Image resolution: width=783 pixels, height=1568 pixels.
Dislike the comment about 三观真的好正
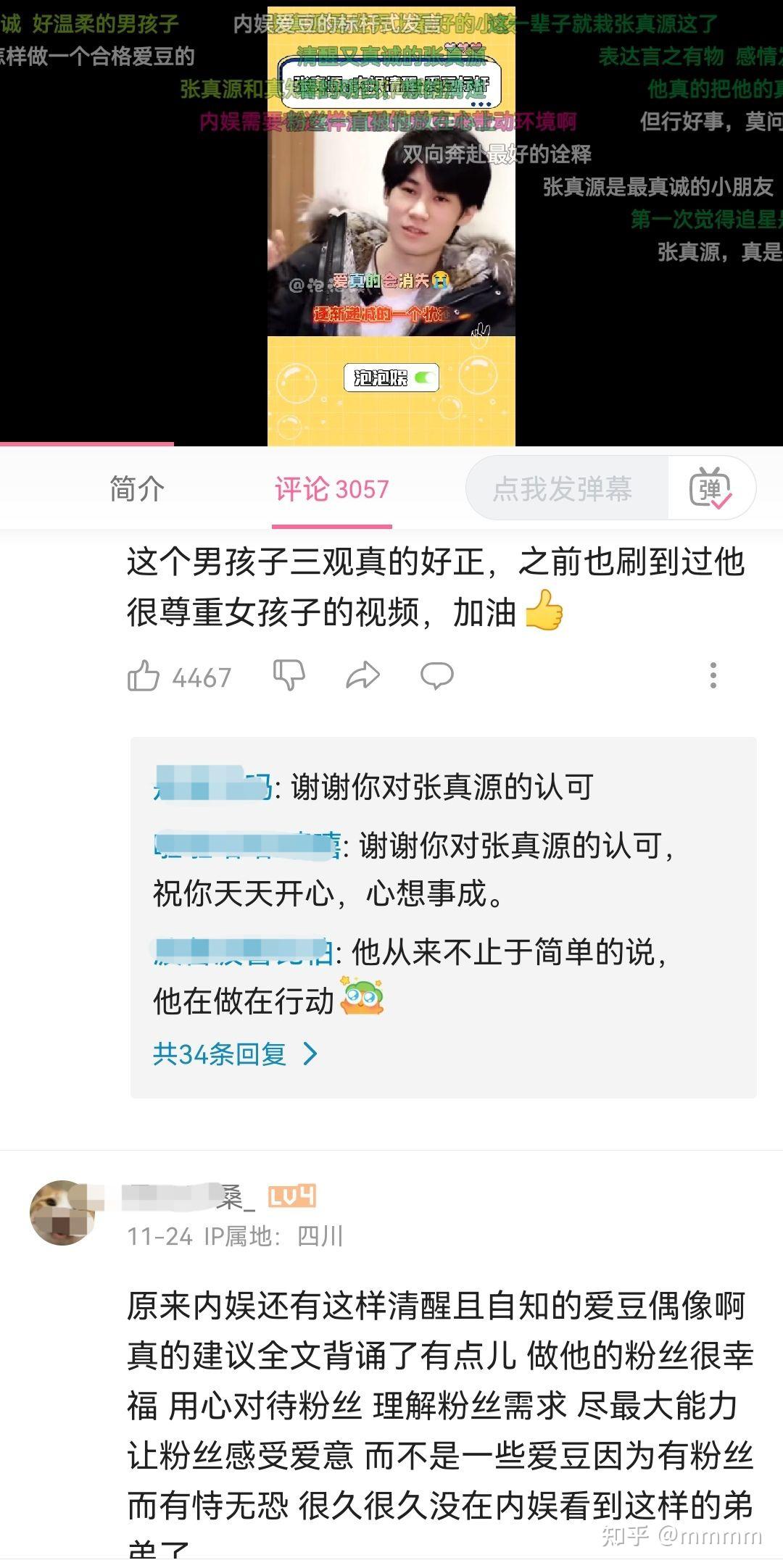coord(289,676)
